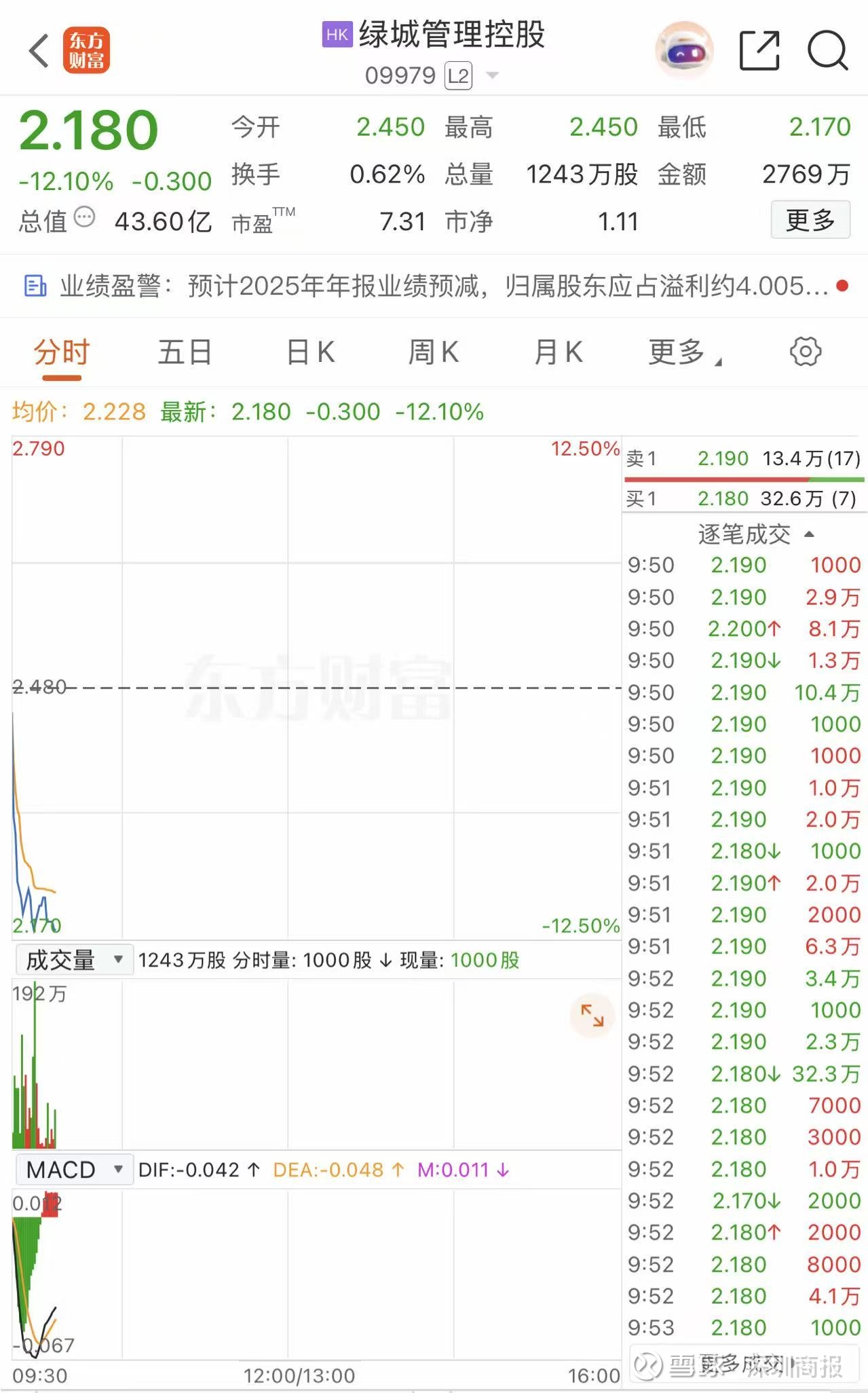This screenshot has height=1393, width=868.
Task: Open chart settings gear
Action: pos(806,352)
